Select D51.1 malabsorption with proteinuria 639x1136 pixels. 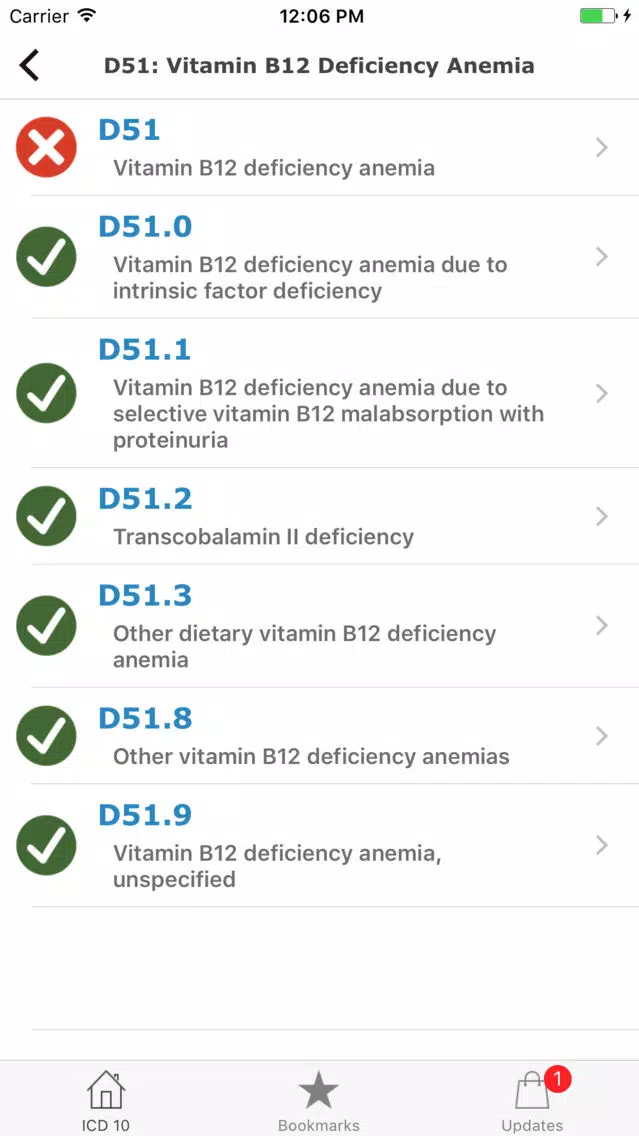[x=320, y=393]
